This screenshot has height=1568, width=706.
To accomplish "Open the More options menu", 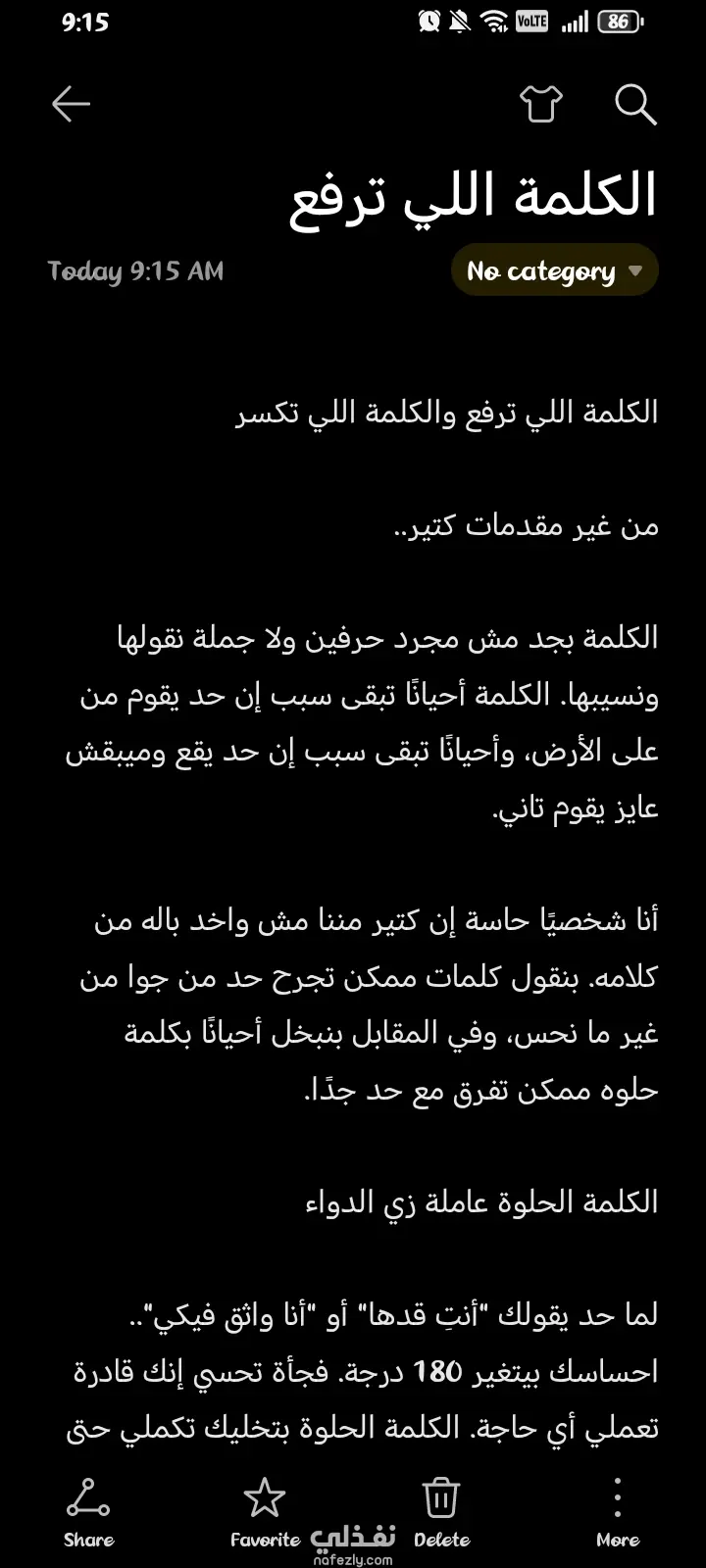I will coord(618,1512).
